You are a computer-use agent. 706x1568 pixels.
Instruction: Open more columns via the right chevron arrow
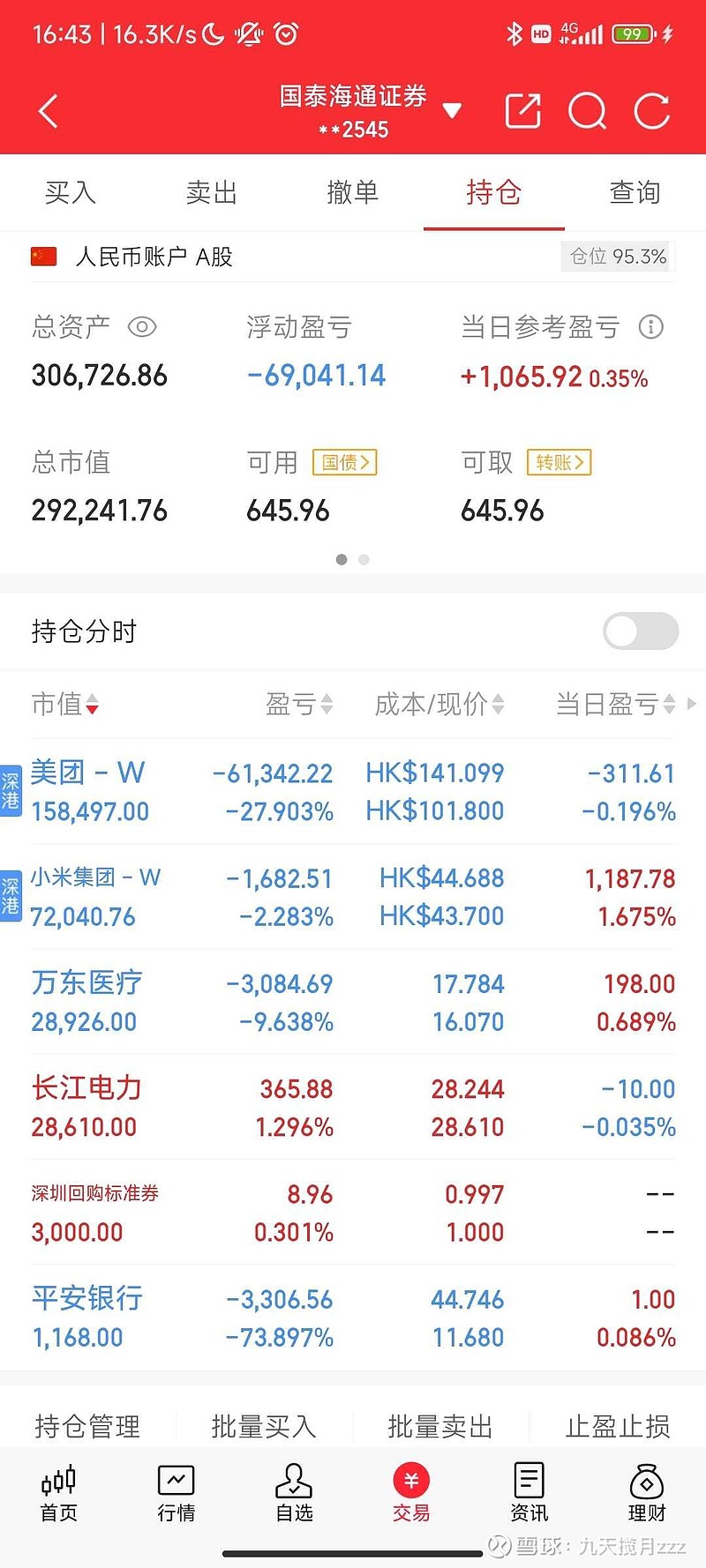692,705
